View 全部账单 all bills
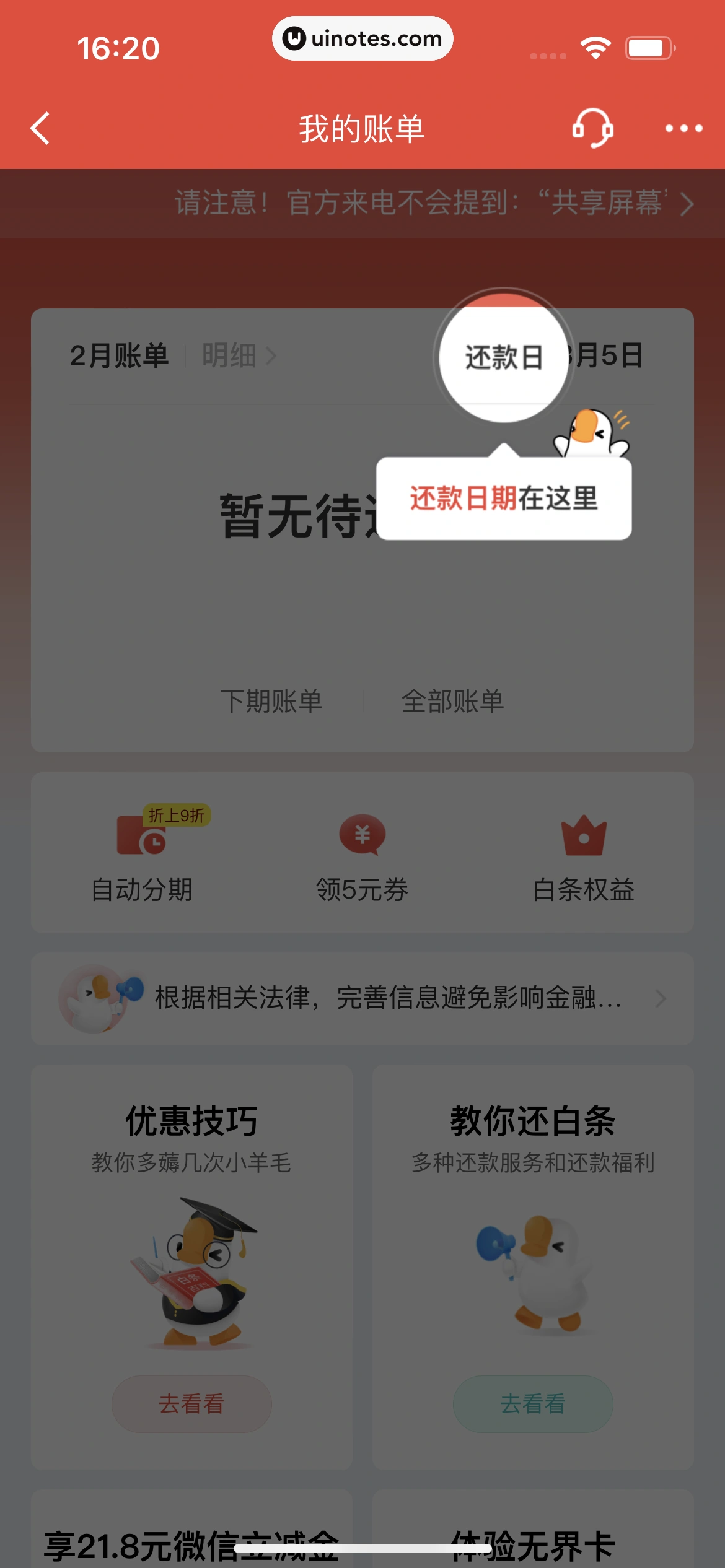 pyautogui.click(x=452, y=701)
